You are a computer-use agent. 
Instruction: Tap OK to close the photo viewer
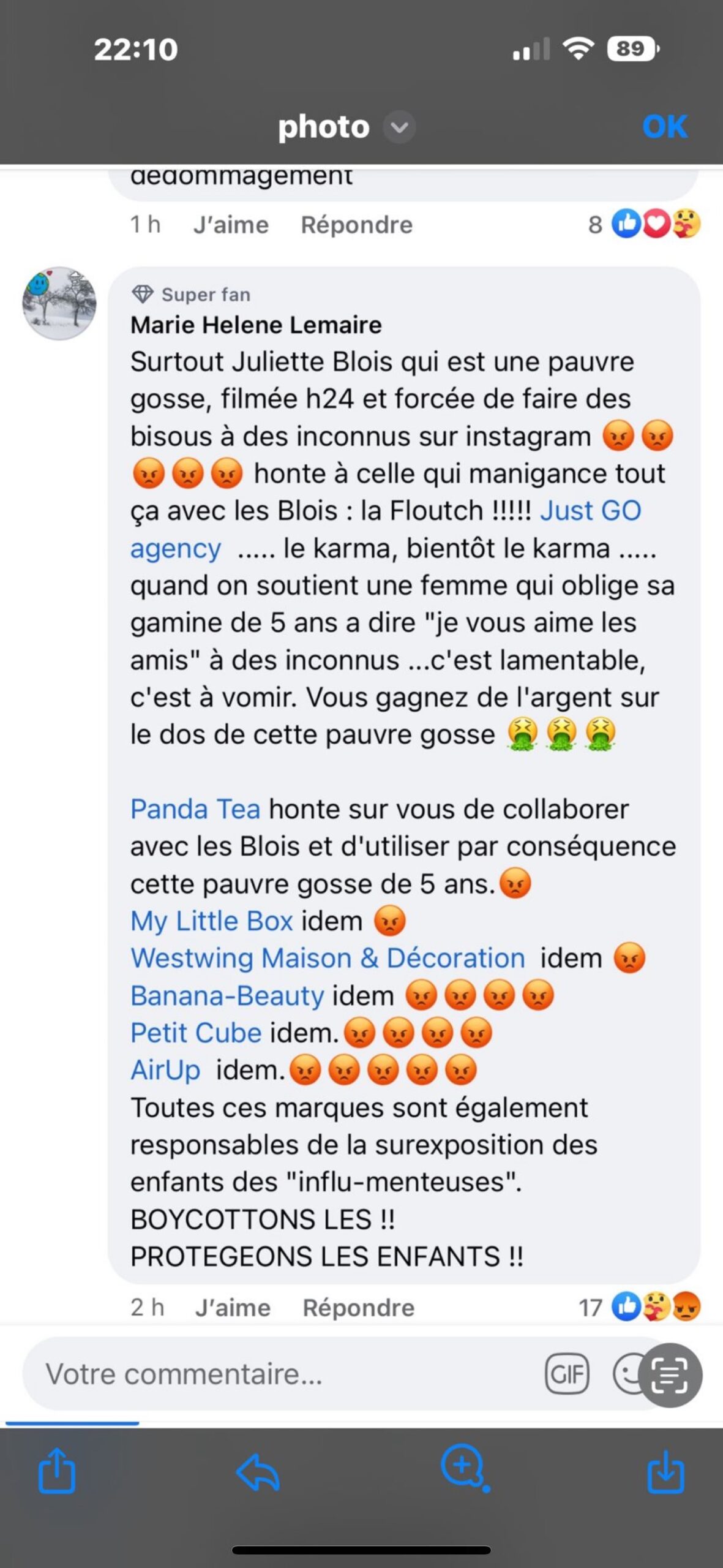pyautogui.click(x=665, y=127)
